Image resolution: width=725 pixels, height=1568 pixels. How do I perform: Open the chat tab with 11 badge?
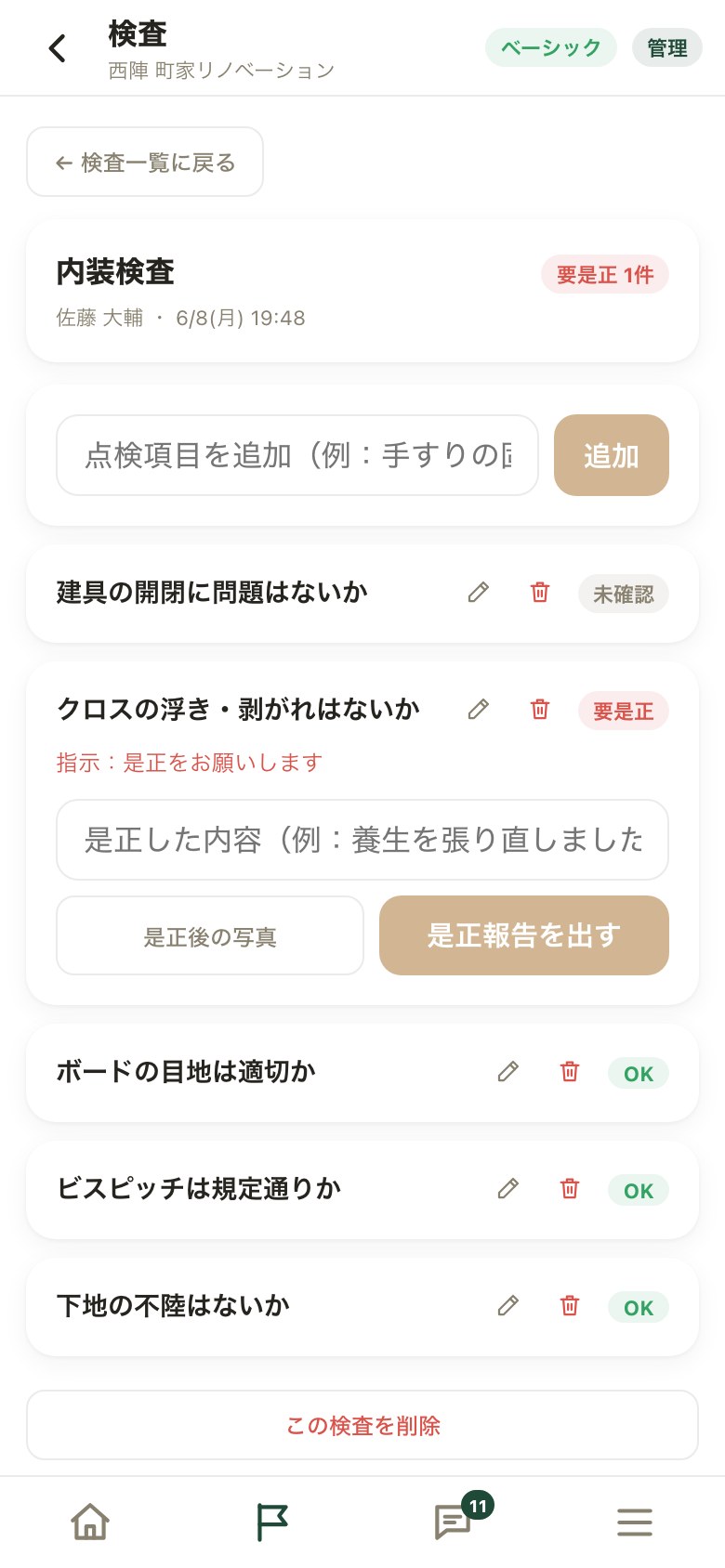tap(455, 1522)
